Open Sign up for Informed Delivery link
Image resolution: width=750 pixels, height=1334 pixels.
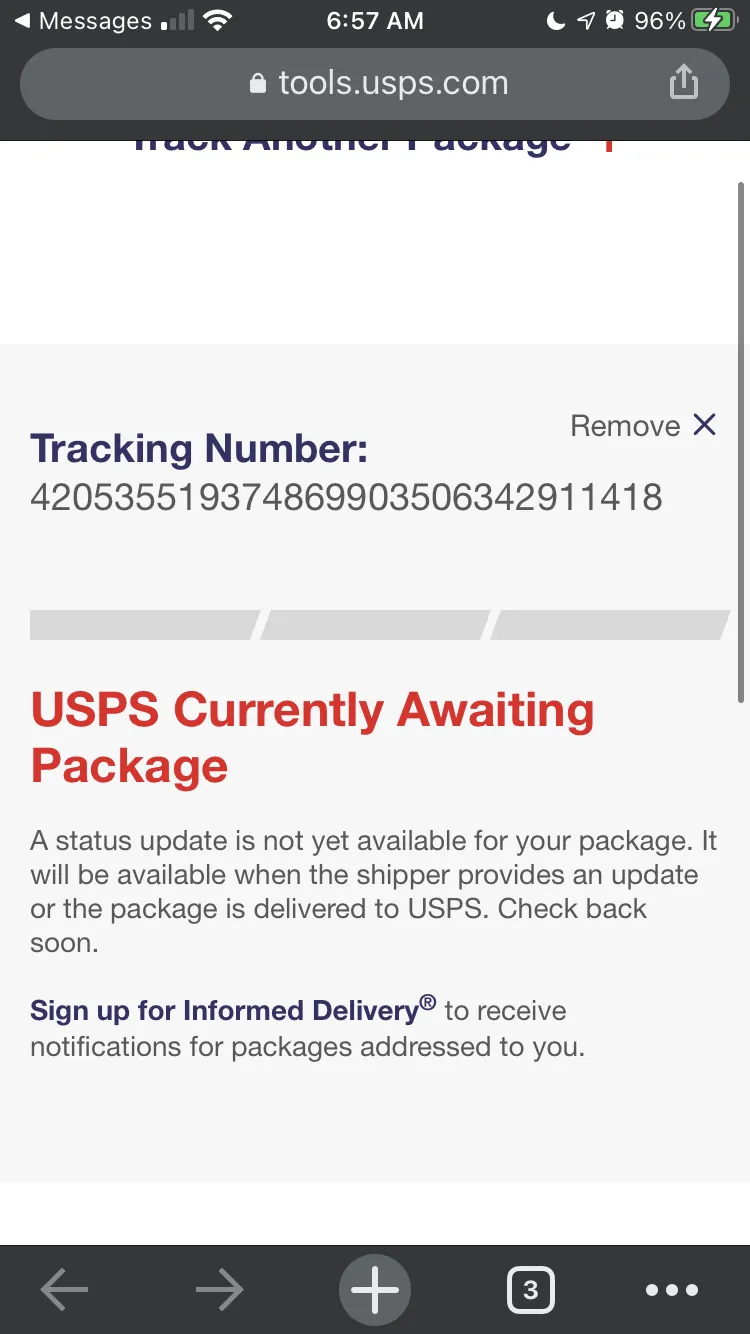pyautogui.click(x=233, y=1010)
